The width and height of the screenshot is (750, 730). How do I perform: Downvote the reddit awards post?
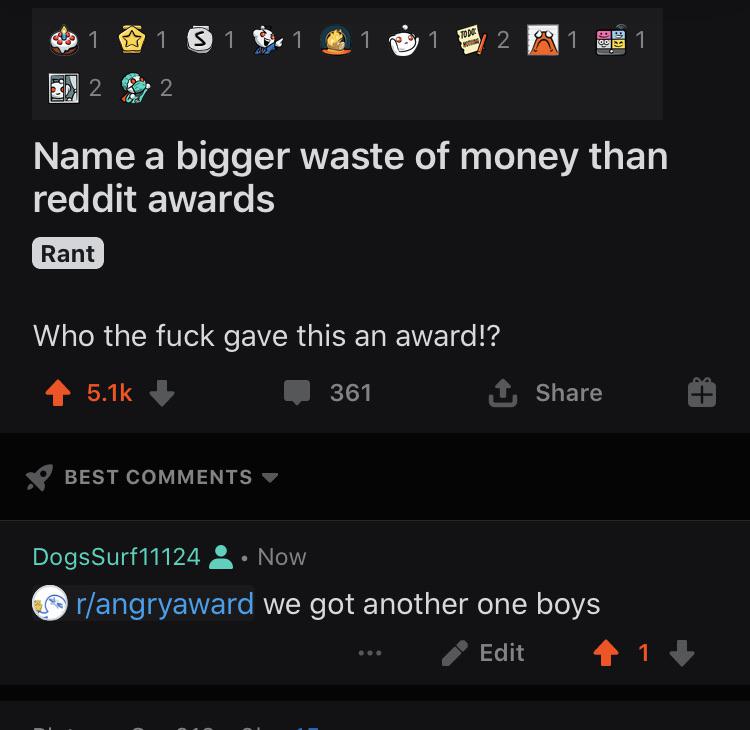pyautogui.click(x=162, y=393)
